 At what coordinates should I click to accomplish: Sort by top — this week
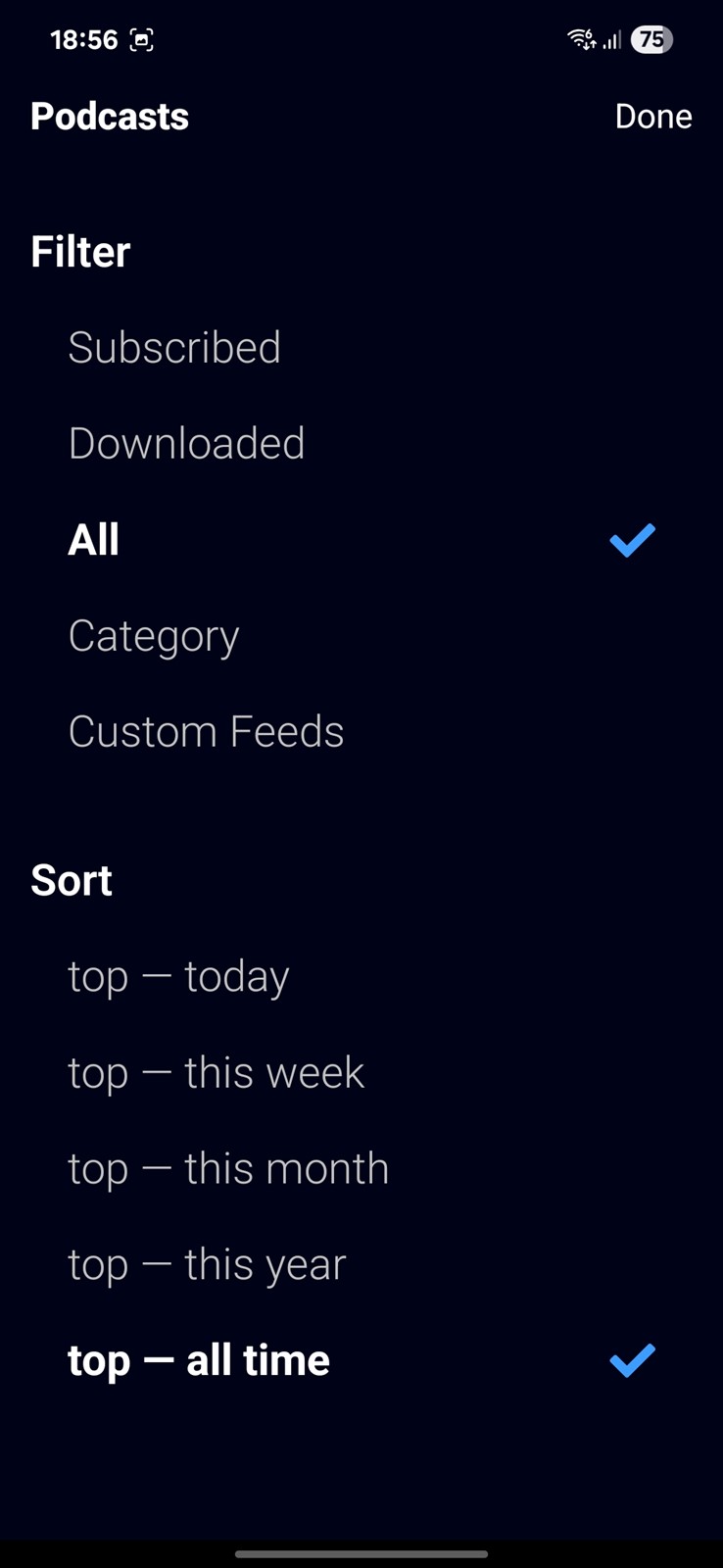[x=361, y=1073]
